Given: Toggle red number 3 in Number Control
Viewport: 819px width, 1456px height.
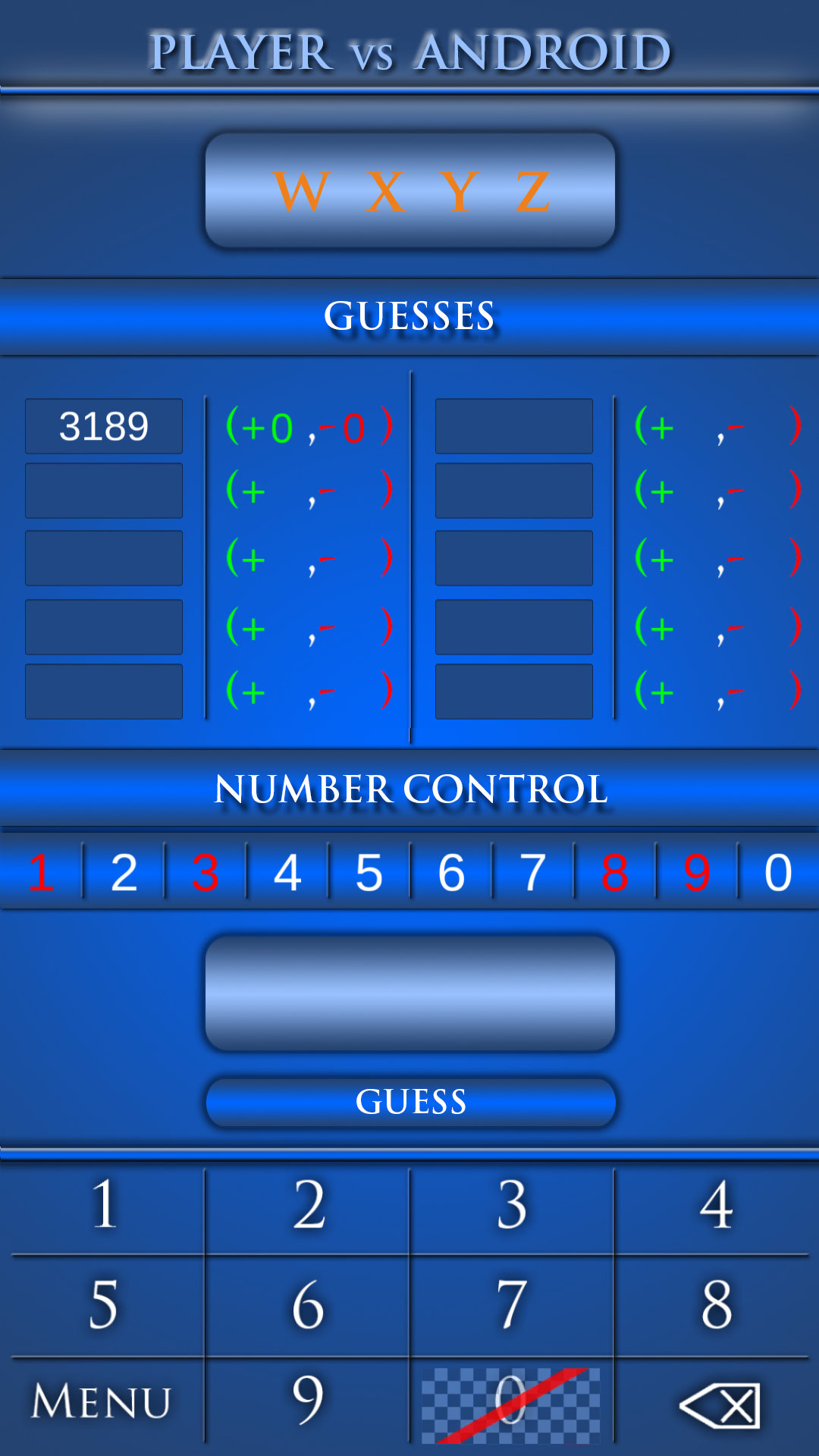Looking at the screenshot, I should (x=206, y=872).
